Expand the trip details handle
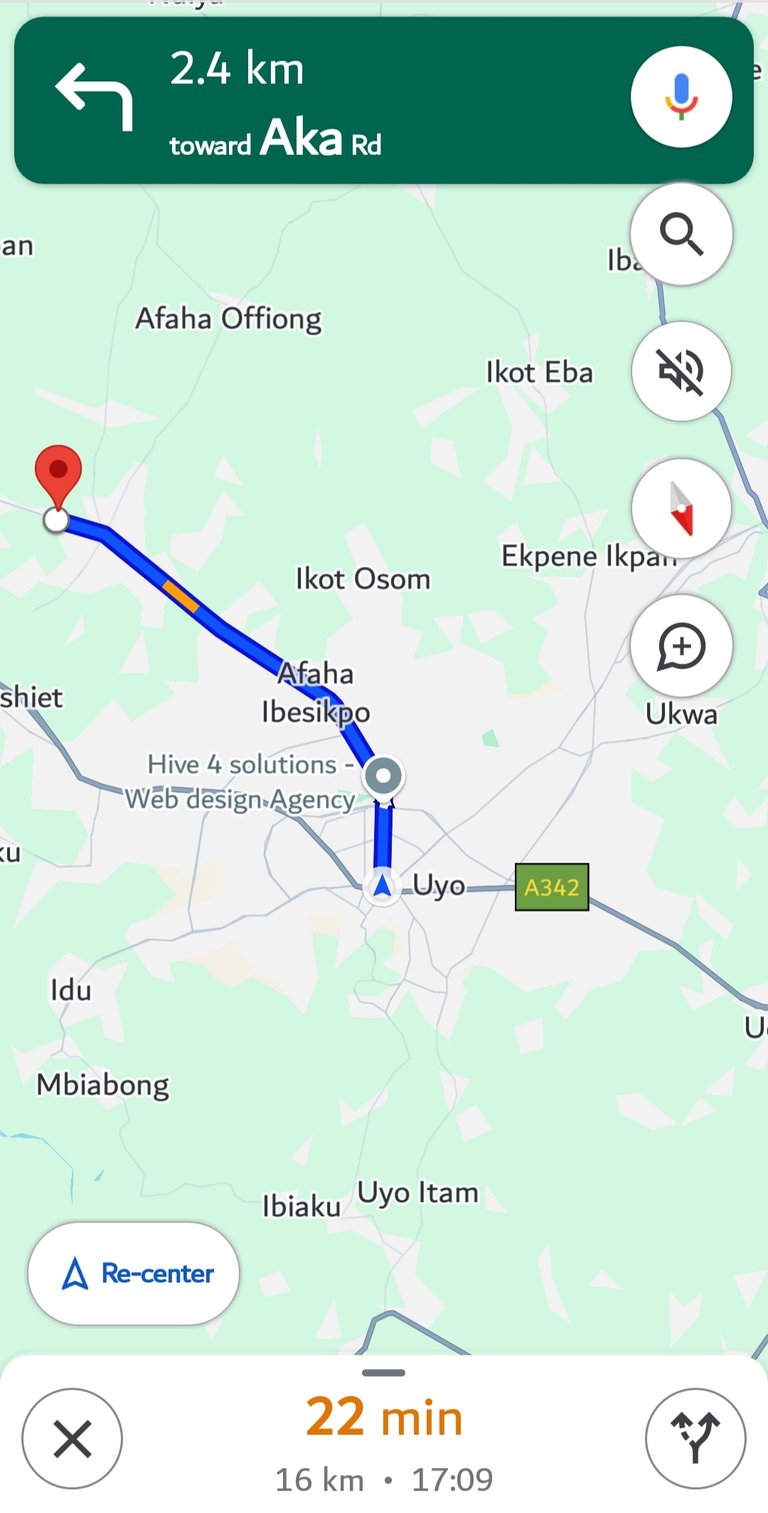This screenshot has width=768, height=1513. 384,1373
